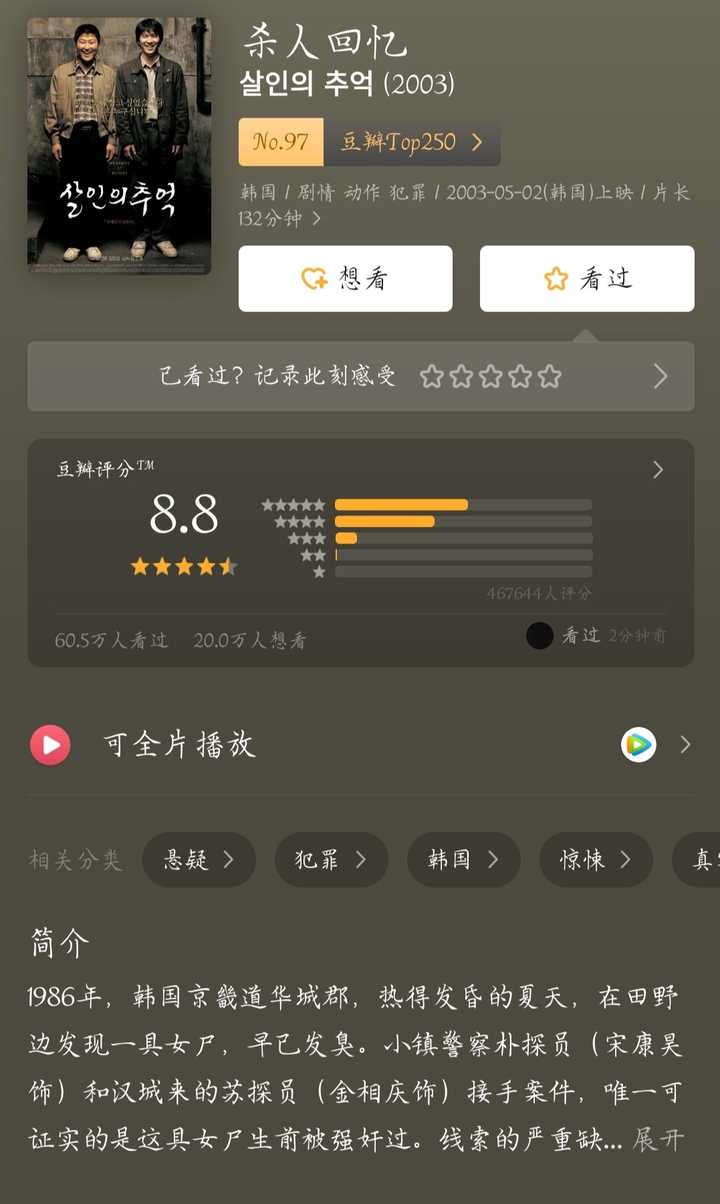720x1204 pixels.
Task: Open the streaming source chevron
Action: point(685,744)
